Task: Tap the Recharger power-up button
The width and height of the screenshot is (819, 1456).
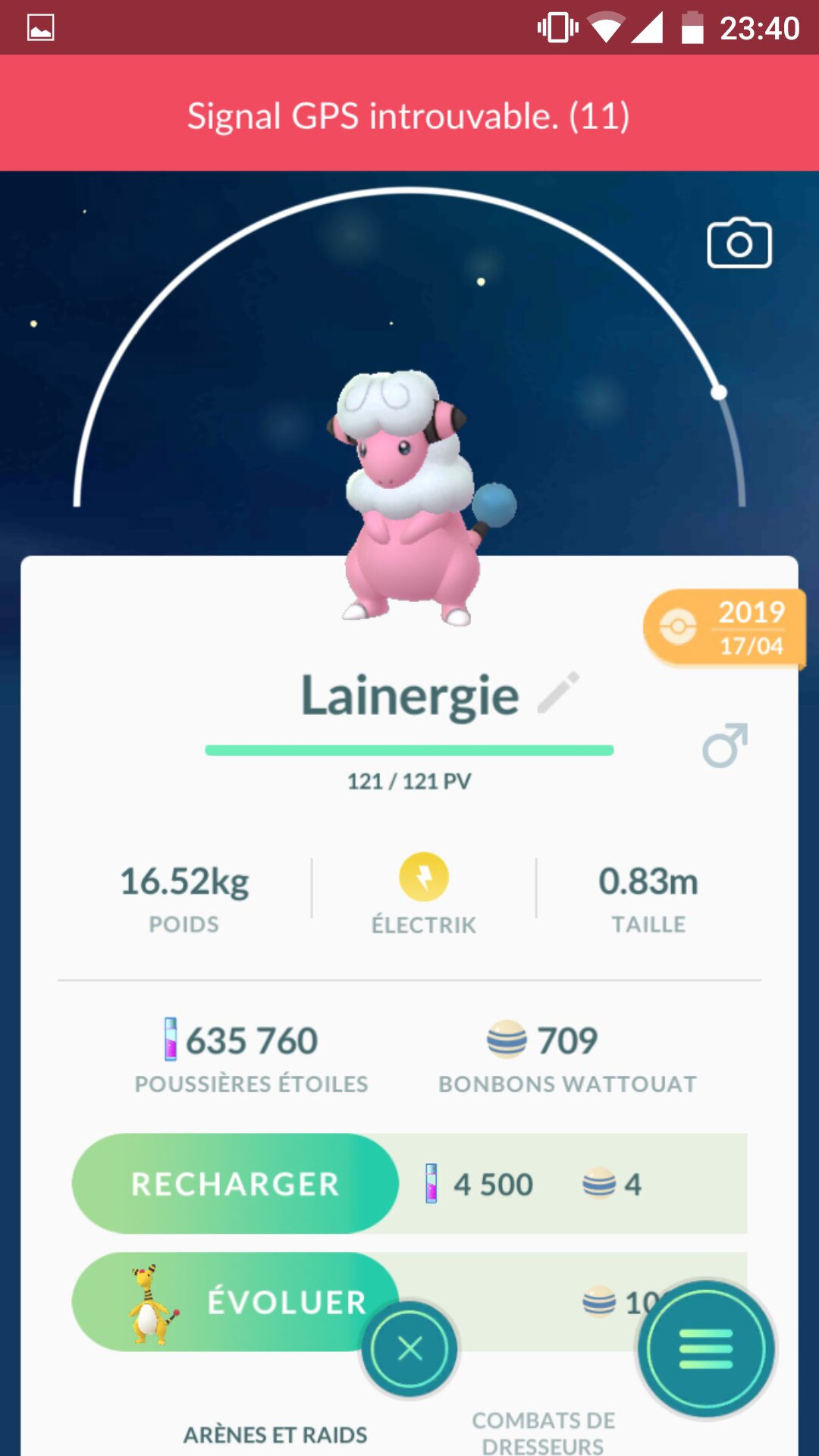Action: [x=235, y=1184]
